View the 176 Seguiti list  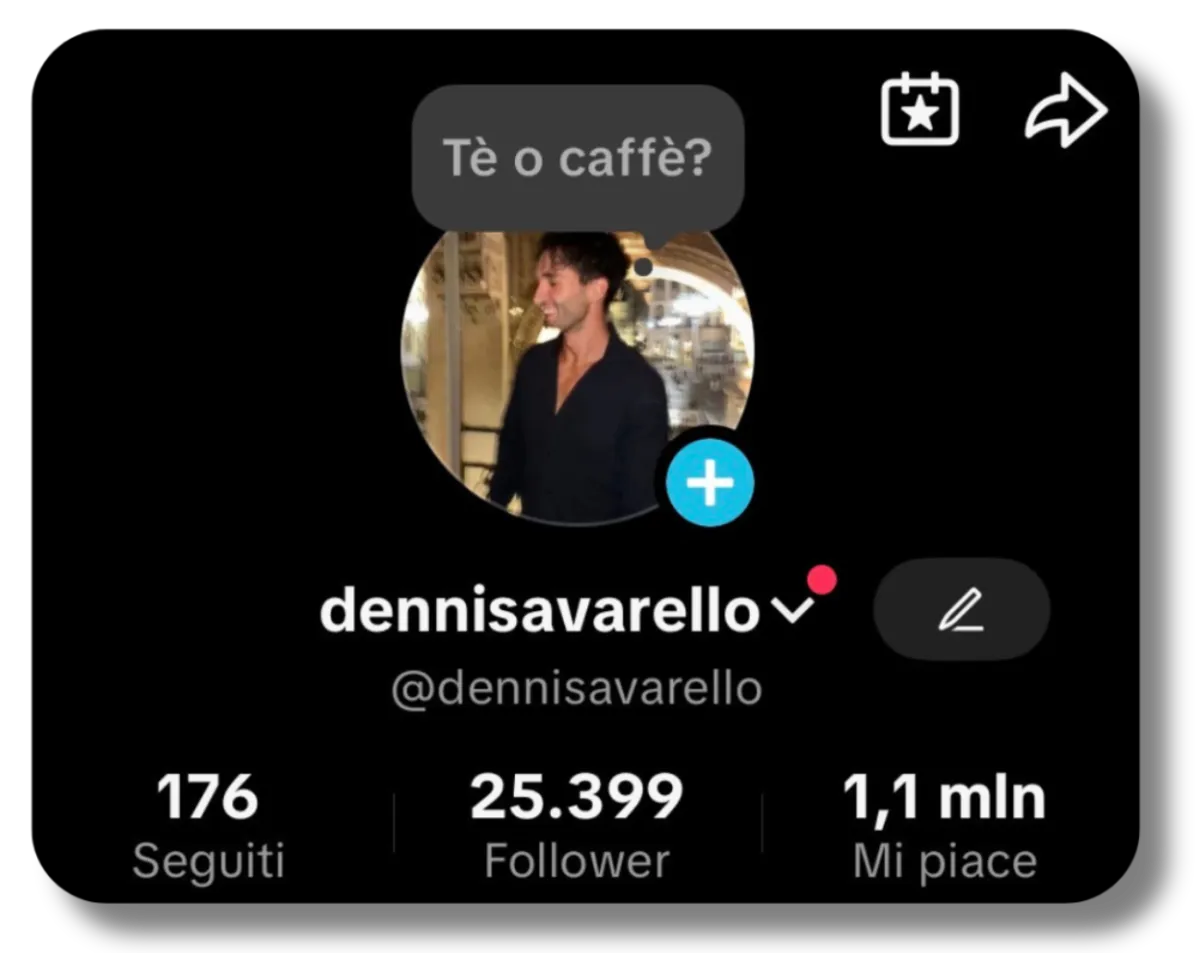point(208,826)
